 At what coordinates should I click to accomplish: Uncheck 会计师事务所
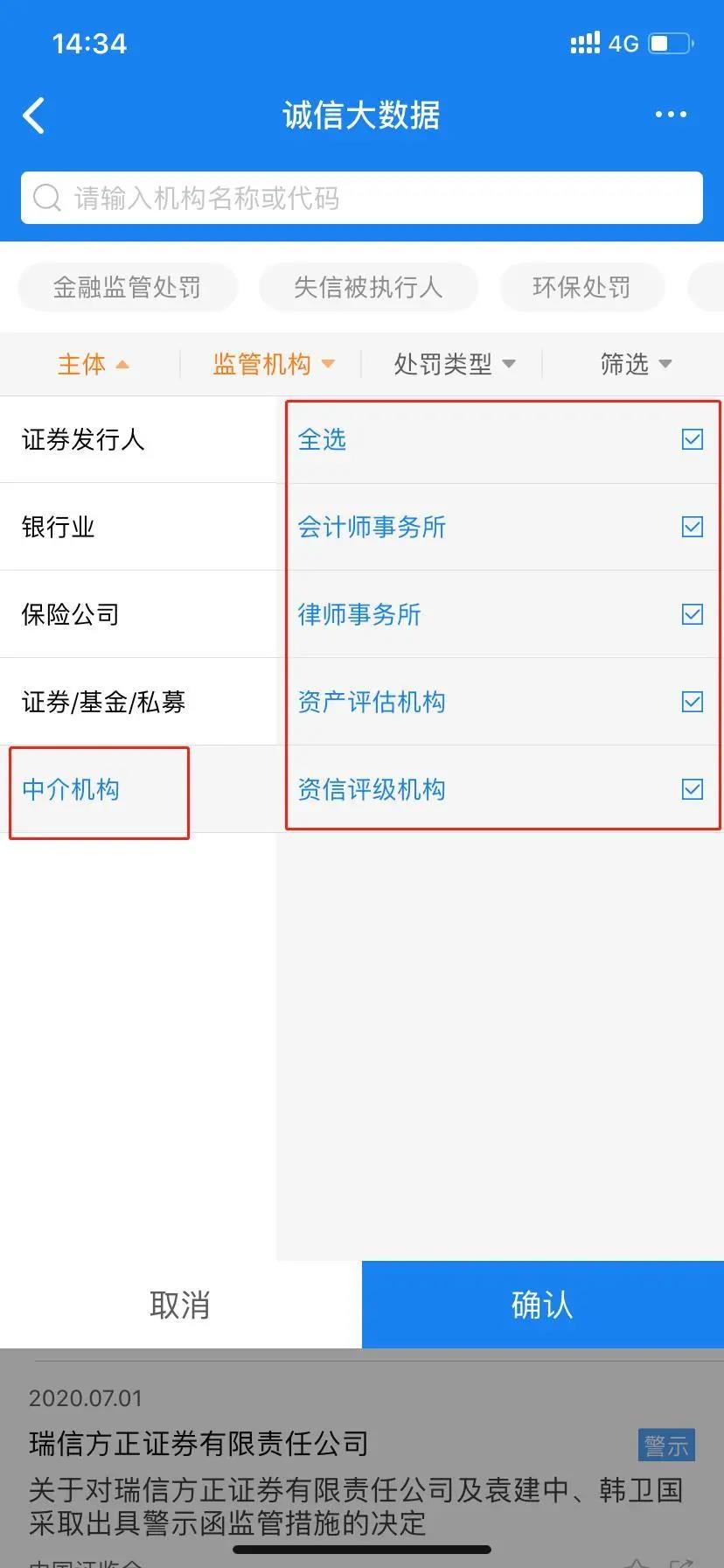point(692,527)
